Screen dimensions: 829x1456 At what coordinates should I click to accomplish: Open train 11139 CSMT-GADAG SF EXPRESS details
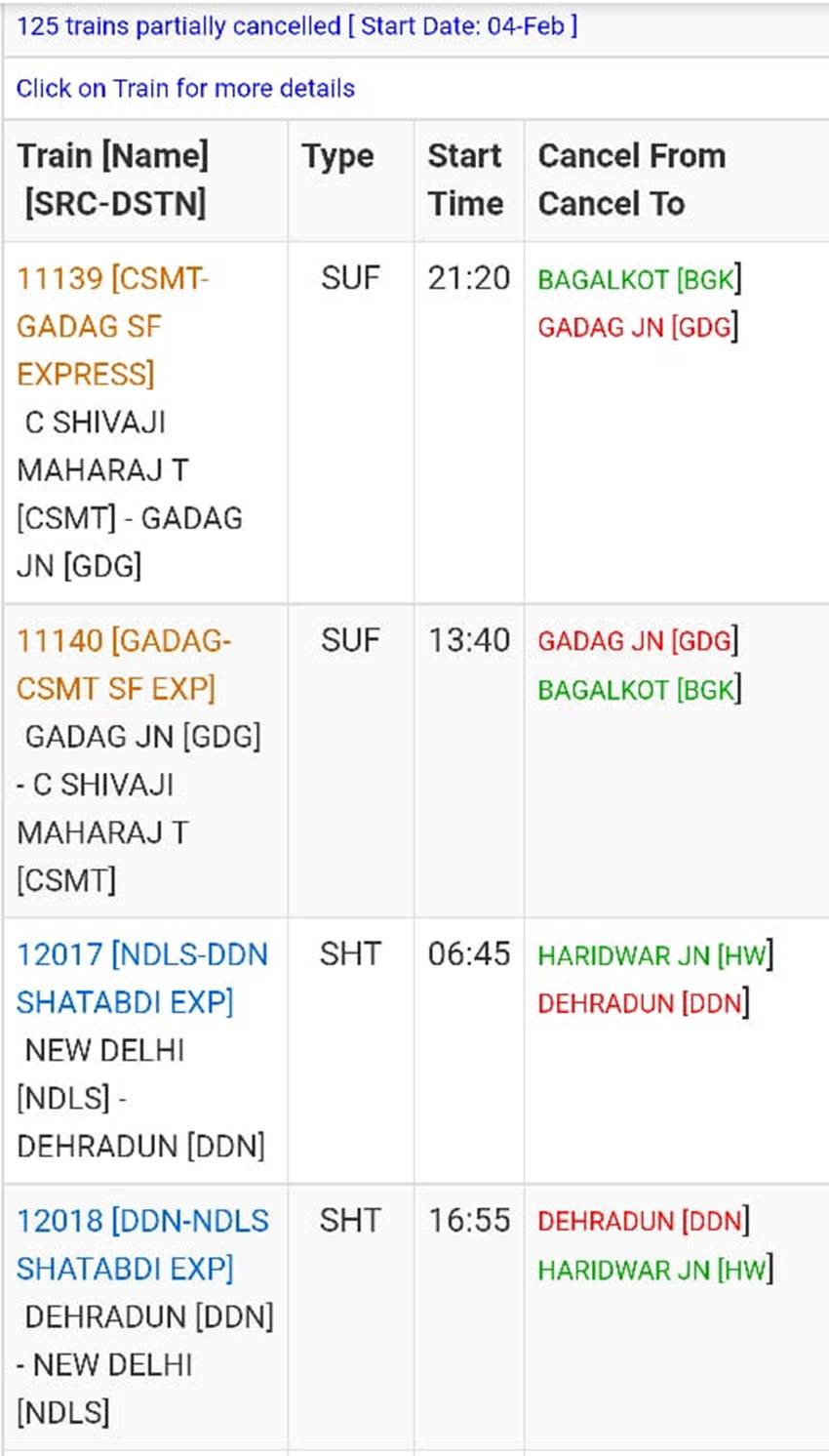(112, 326)
